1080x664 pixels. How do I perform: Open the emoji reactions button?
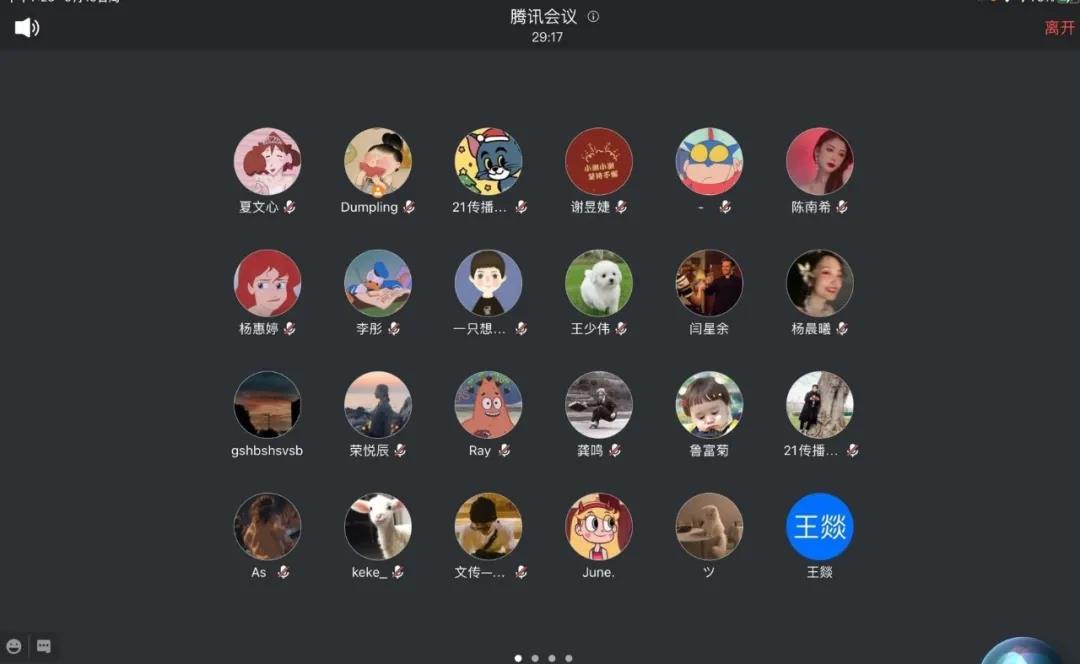pos(14,646)
